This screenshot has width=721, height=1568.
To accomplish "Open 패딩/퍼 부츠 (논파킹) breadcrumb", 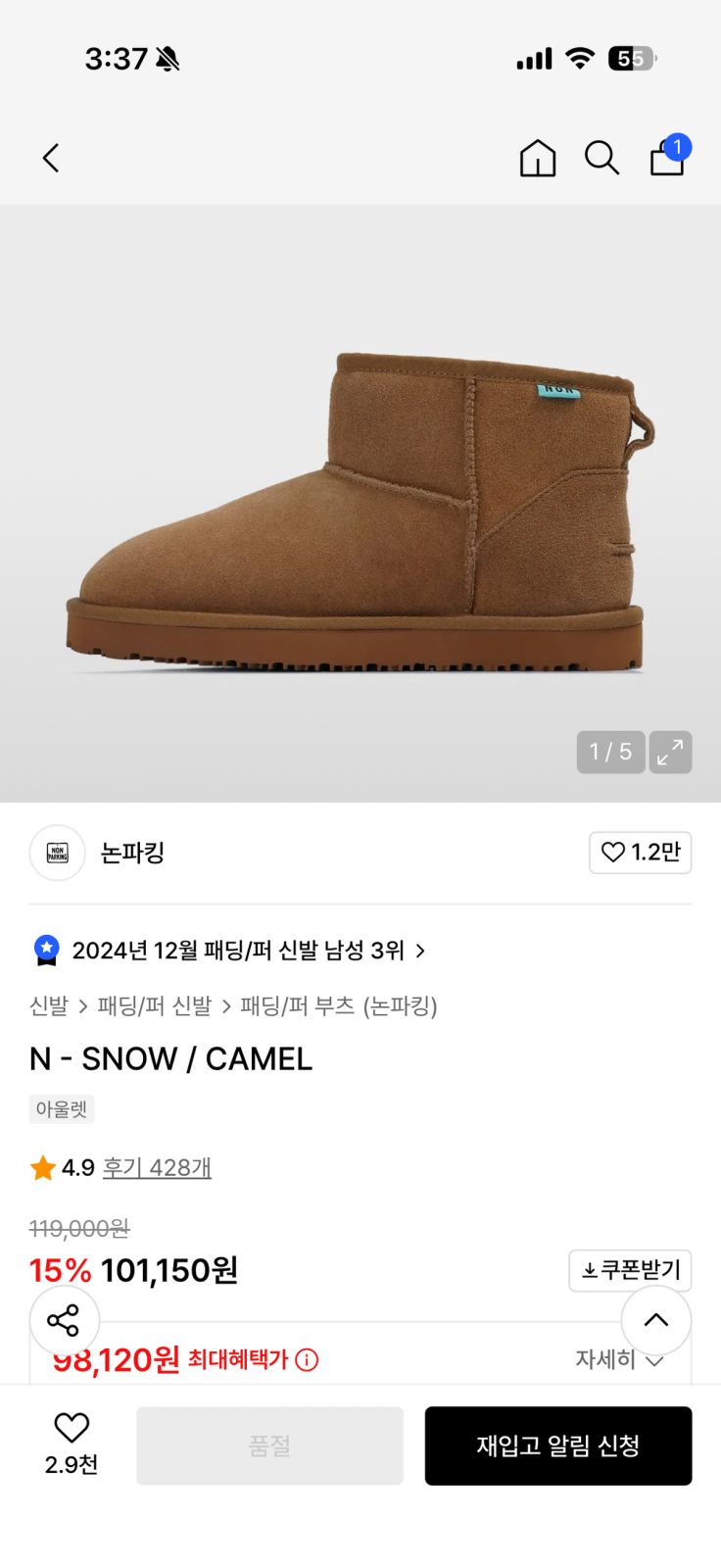I will [x=339, y=1006].
